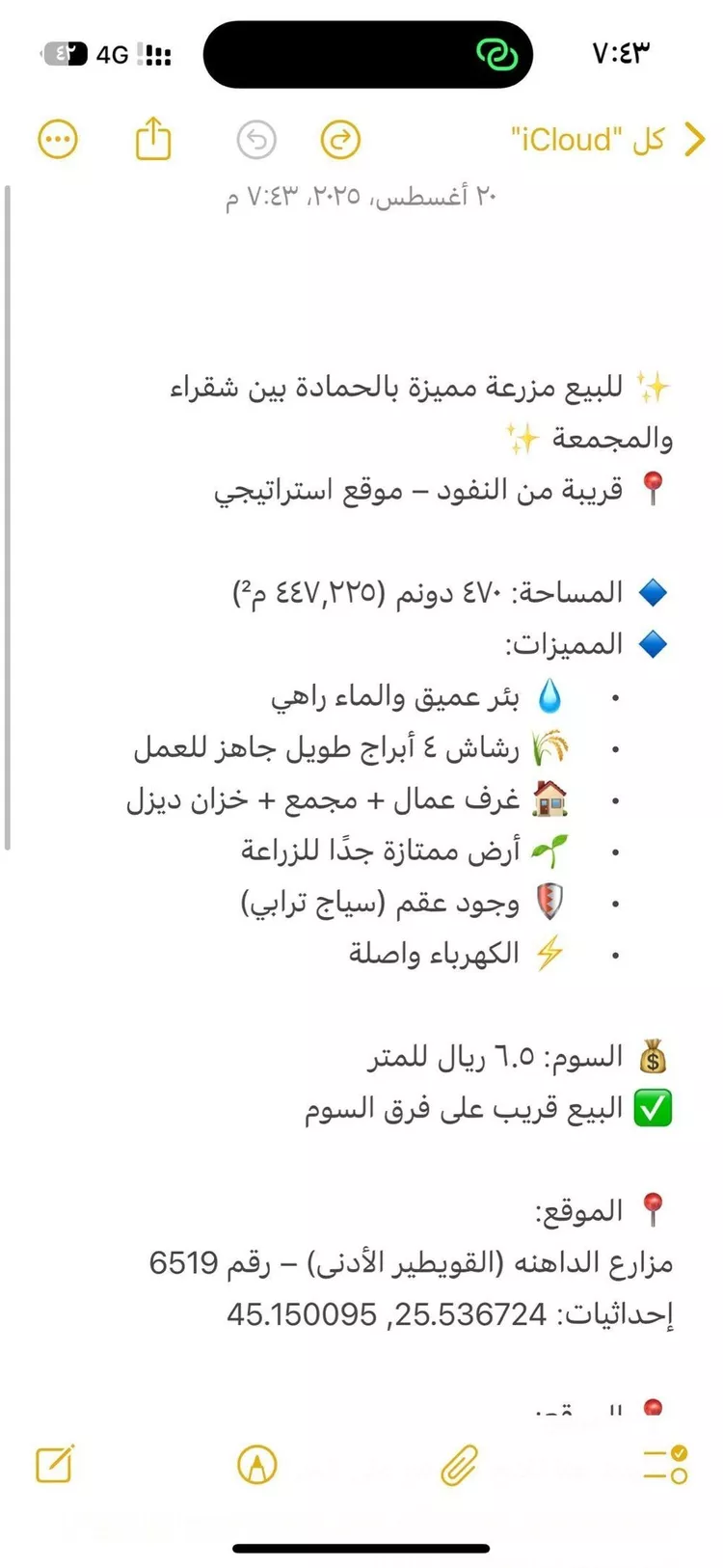723x1568 pixels.
Task: Insert a checklist into the note
Action: tap(665, 1465)
